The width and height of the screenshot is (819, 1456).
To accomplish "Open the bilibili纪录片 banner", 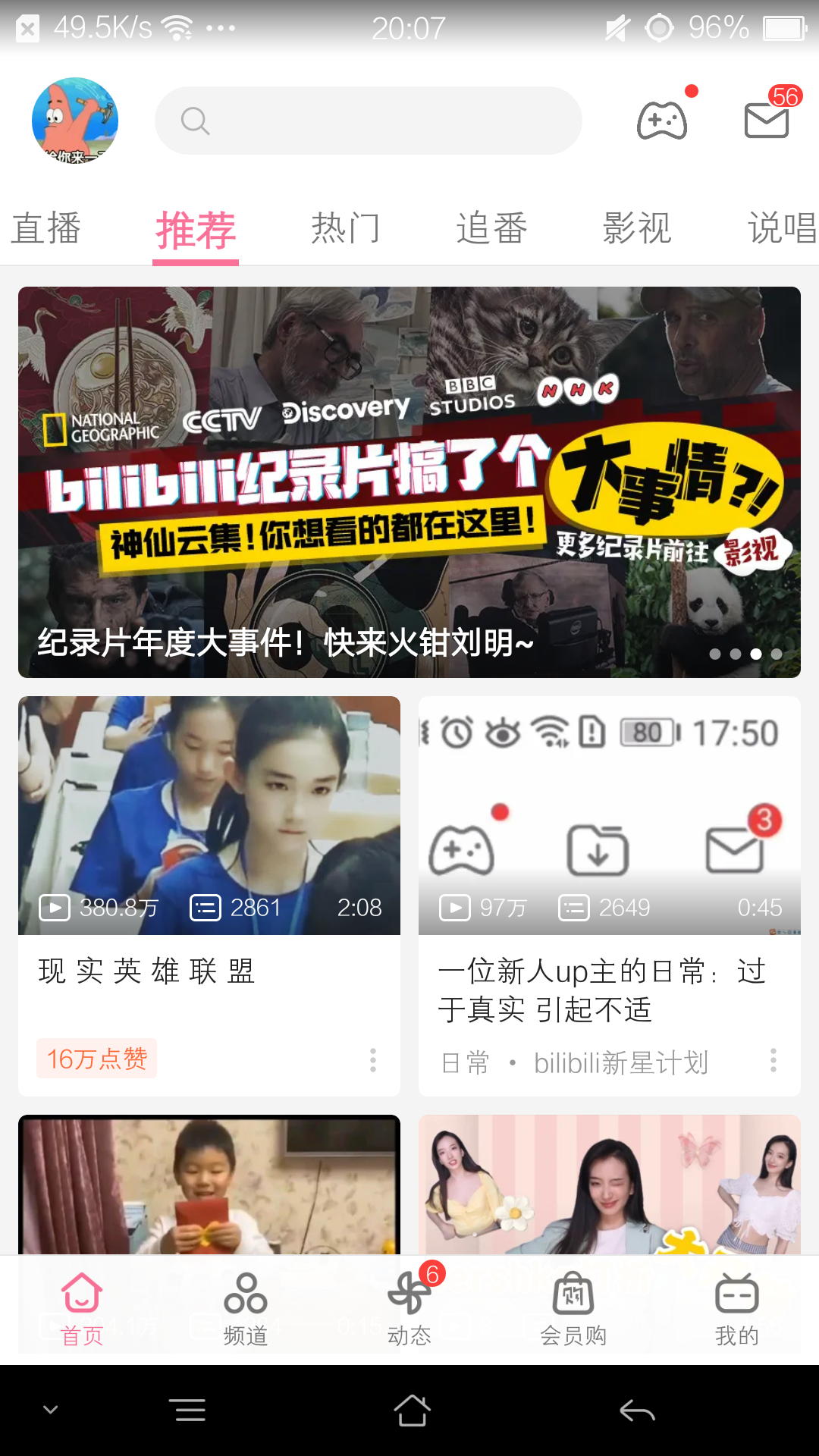I will [x=409, y=482].
